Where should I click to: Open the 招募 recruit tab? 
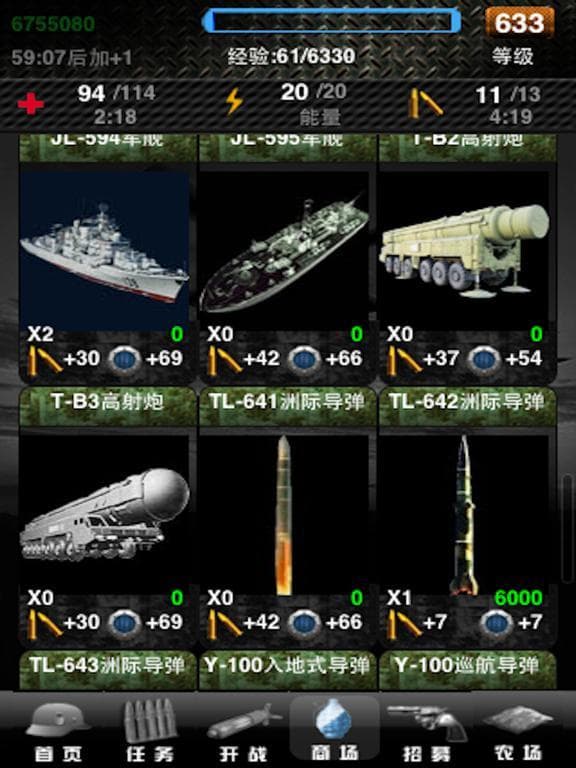pos(427,731)
